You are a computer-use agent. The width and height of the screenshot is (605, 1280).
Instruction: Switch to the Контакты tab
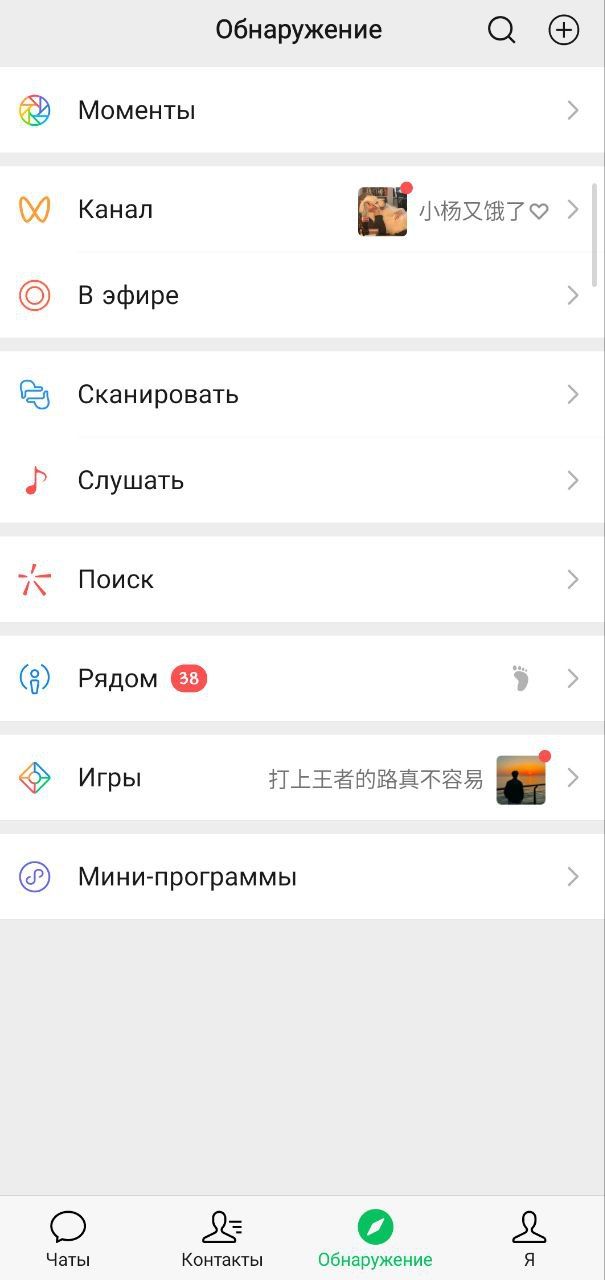click(x=222, y=1238)
